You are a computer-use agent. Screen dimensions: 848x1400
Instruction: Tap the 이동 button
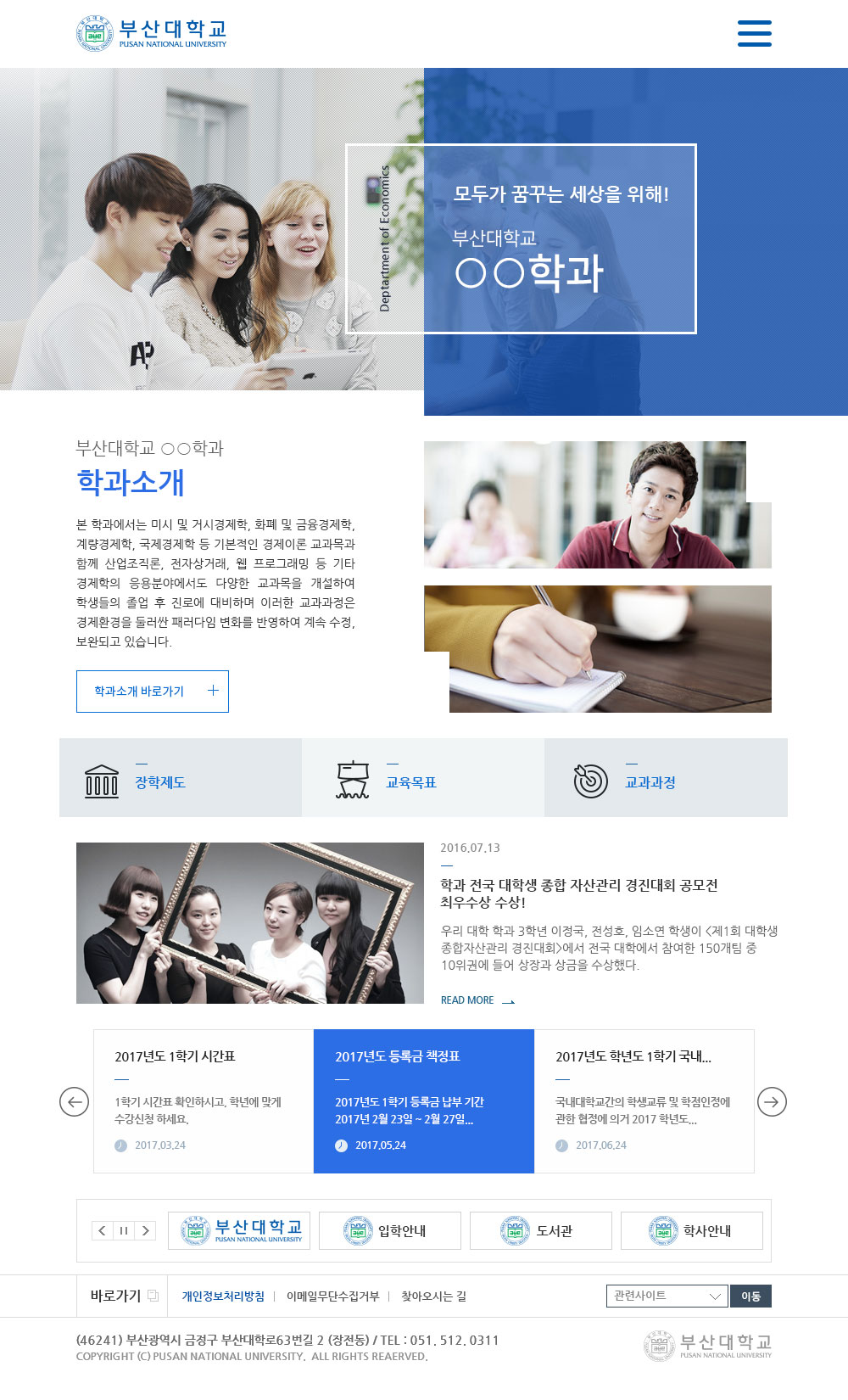(750, 1296)
